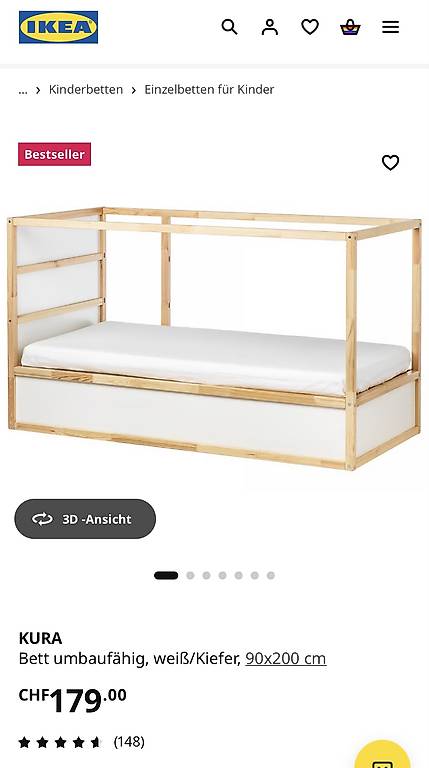Image resolution: width=429 pixels, height=768 pixels.
Task: Open the search magnifier icon
Action: (229, 27)
